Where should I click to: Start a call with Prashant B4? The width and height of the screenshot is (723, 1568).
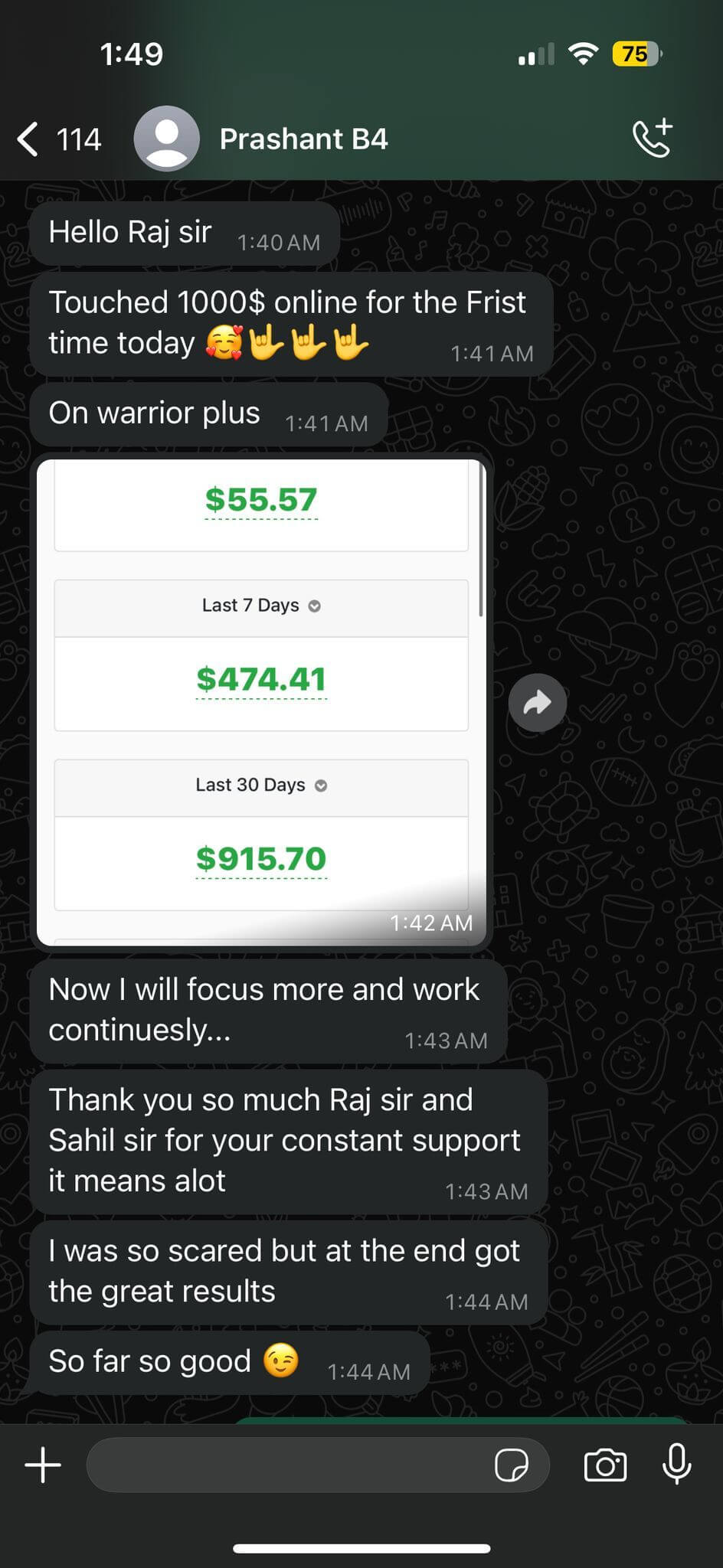pyautogui.click(x=652, y=139)
